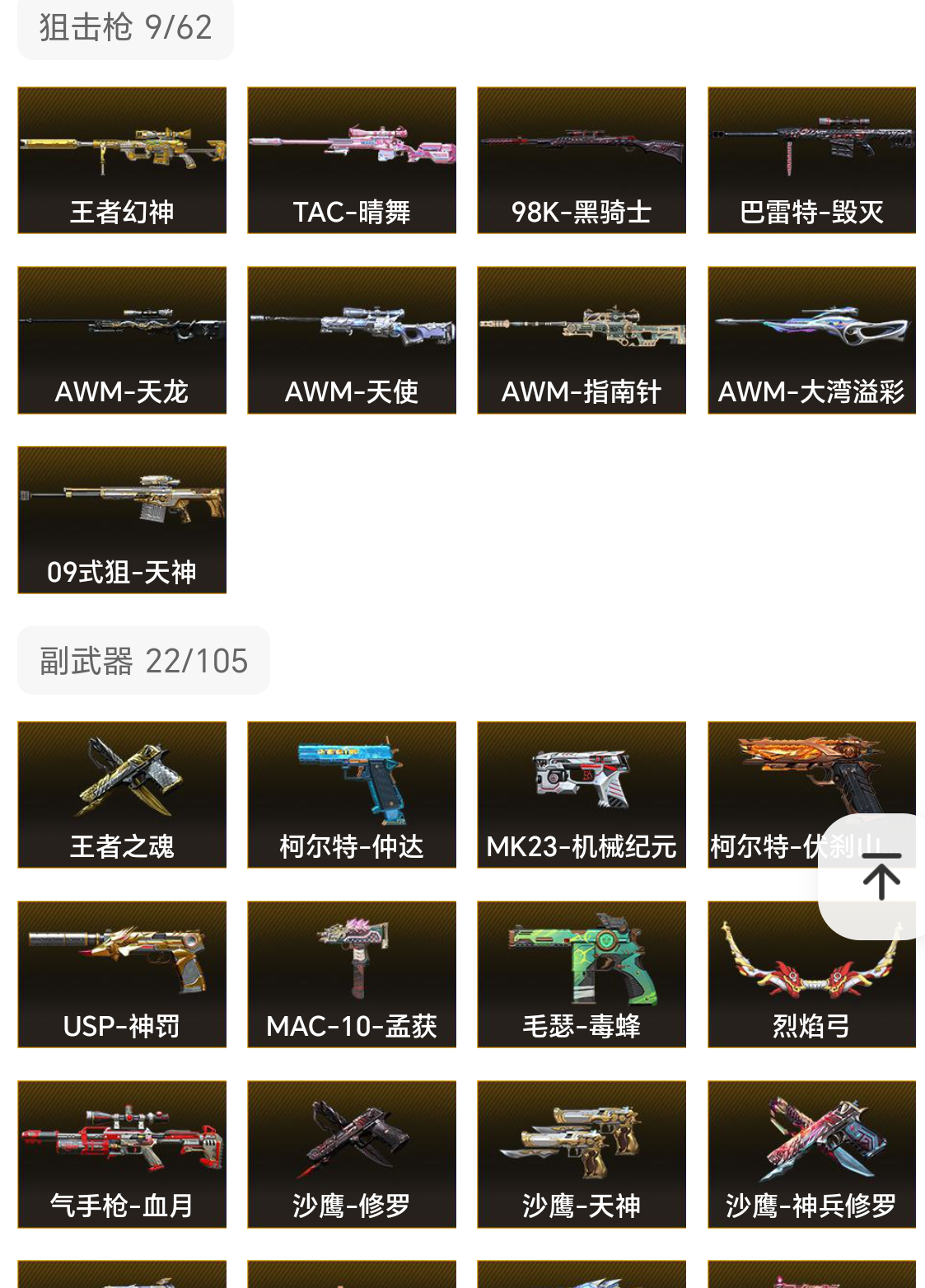Tap the AWM-天龙 weapon card

tap(122, 340)
